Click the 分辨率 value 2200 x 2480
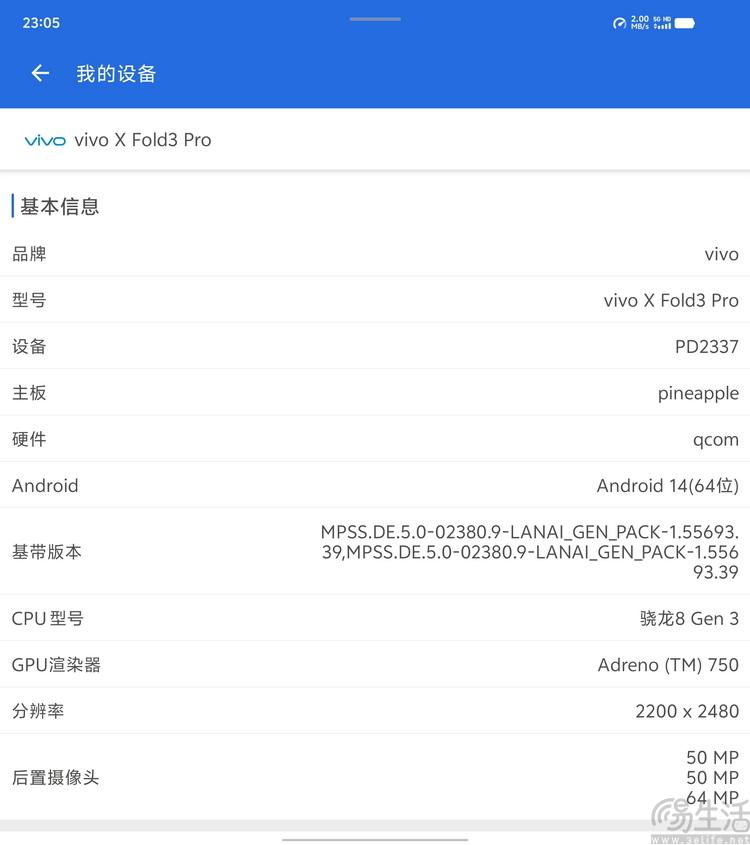The image size is (750, 845). pos(687,711)
